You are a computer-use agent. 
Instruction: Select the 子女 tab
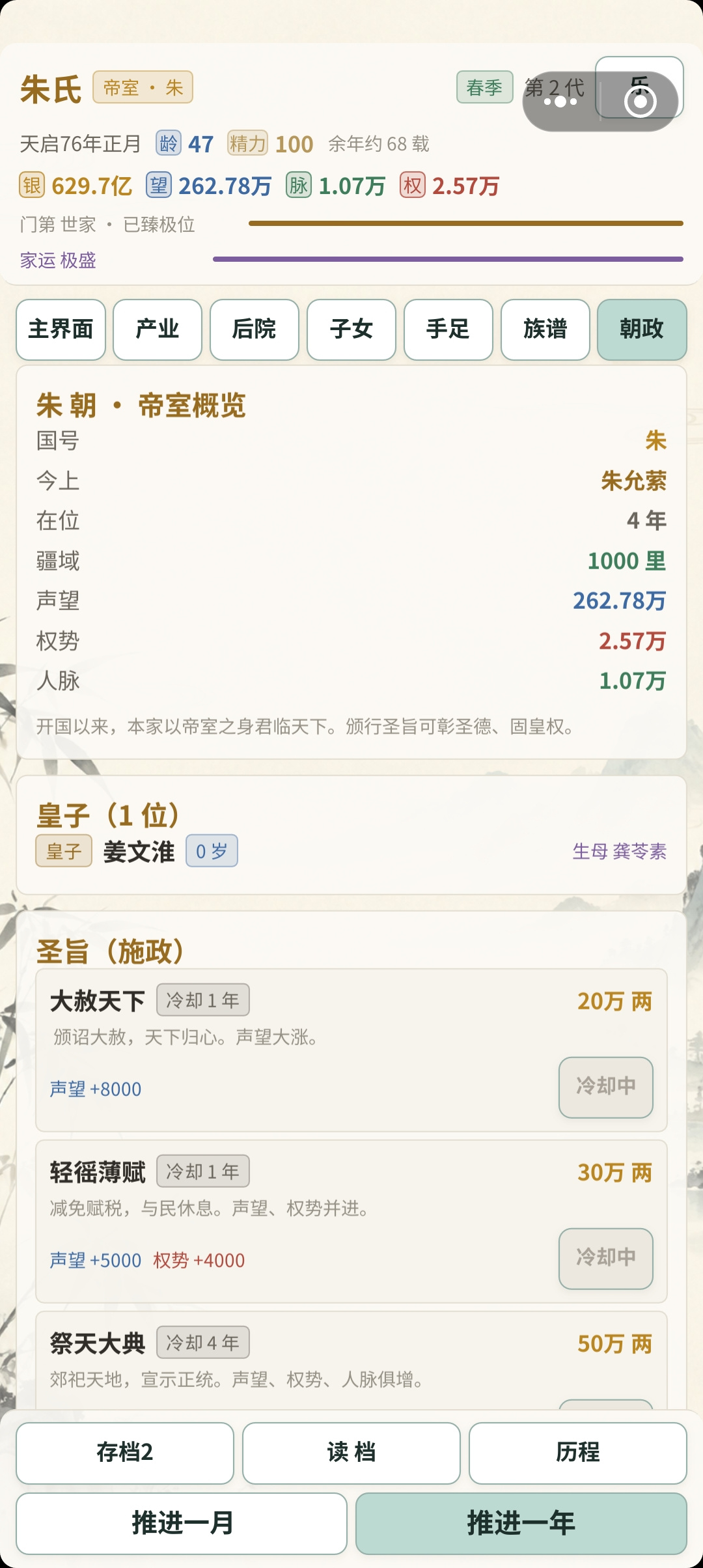(351, 329)
